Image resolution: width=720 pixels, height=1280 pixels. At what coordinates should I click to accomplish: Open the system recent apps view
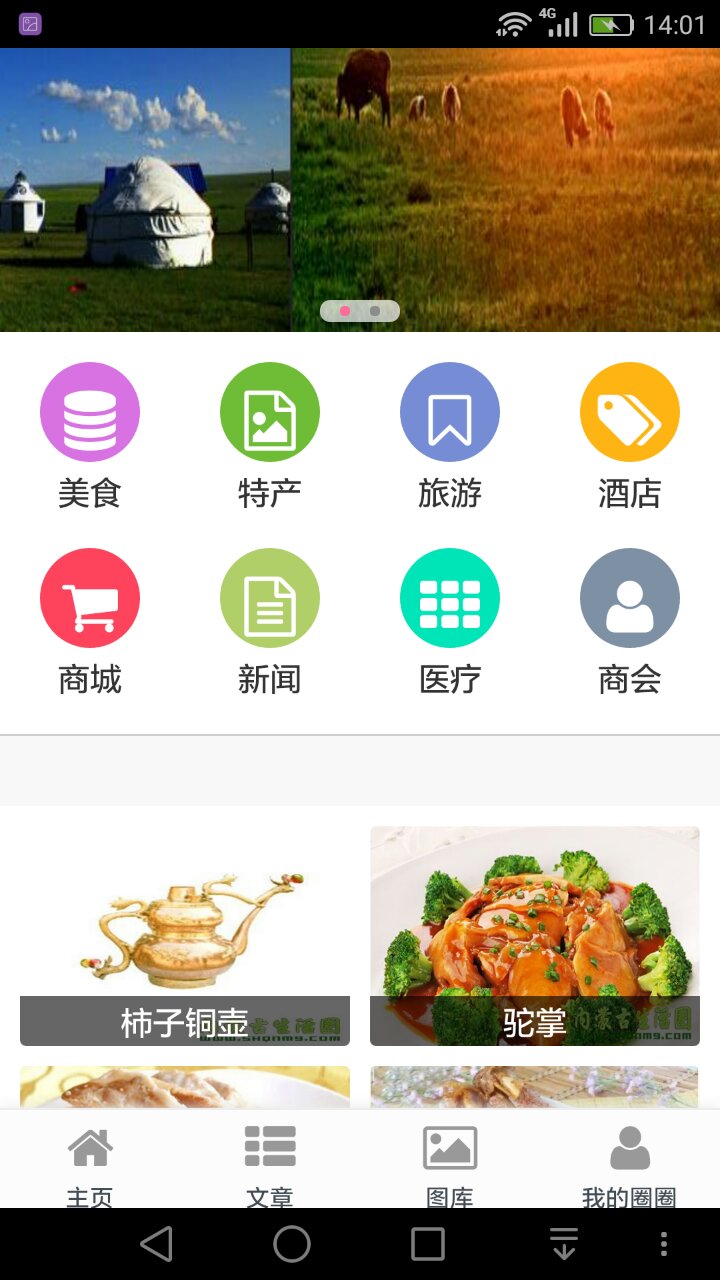(428, 1244)
